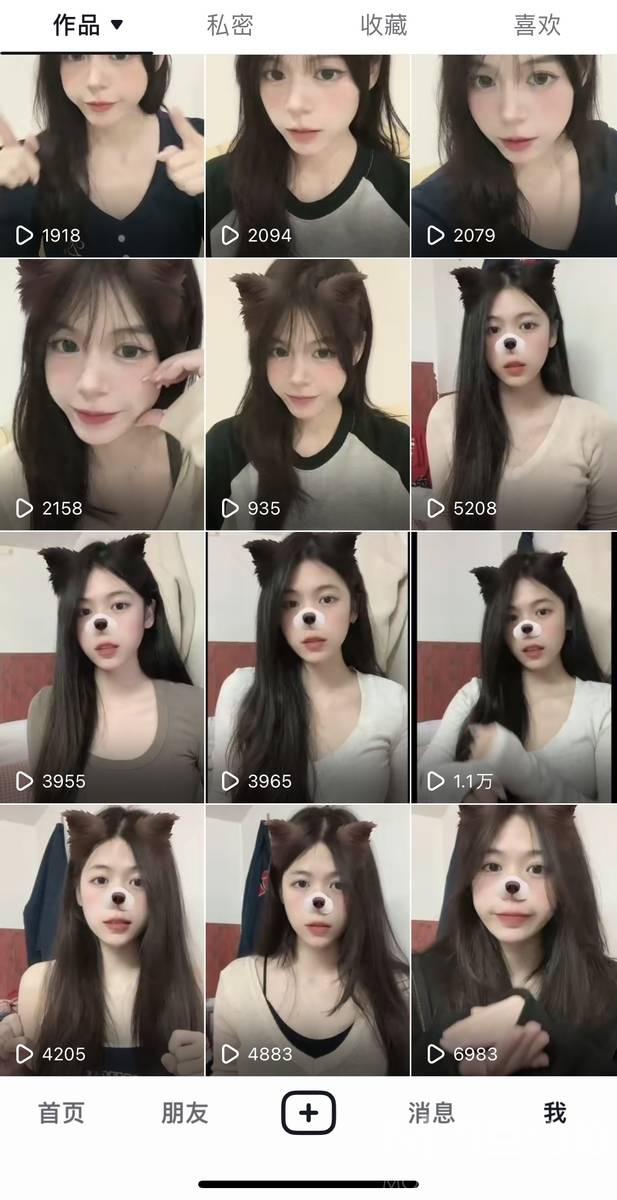Switch to the 私密 private tab

coord(230,26)
